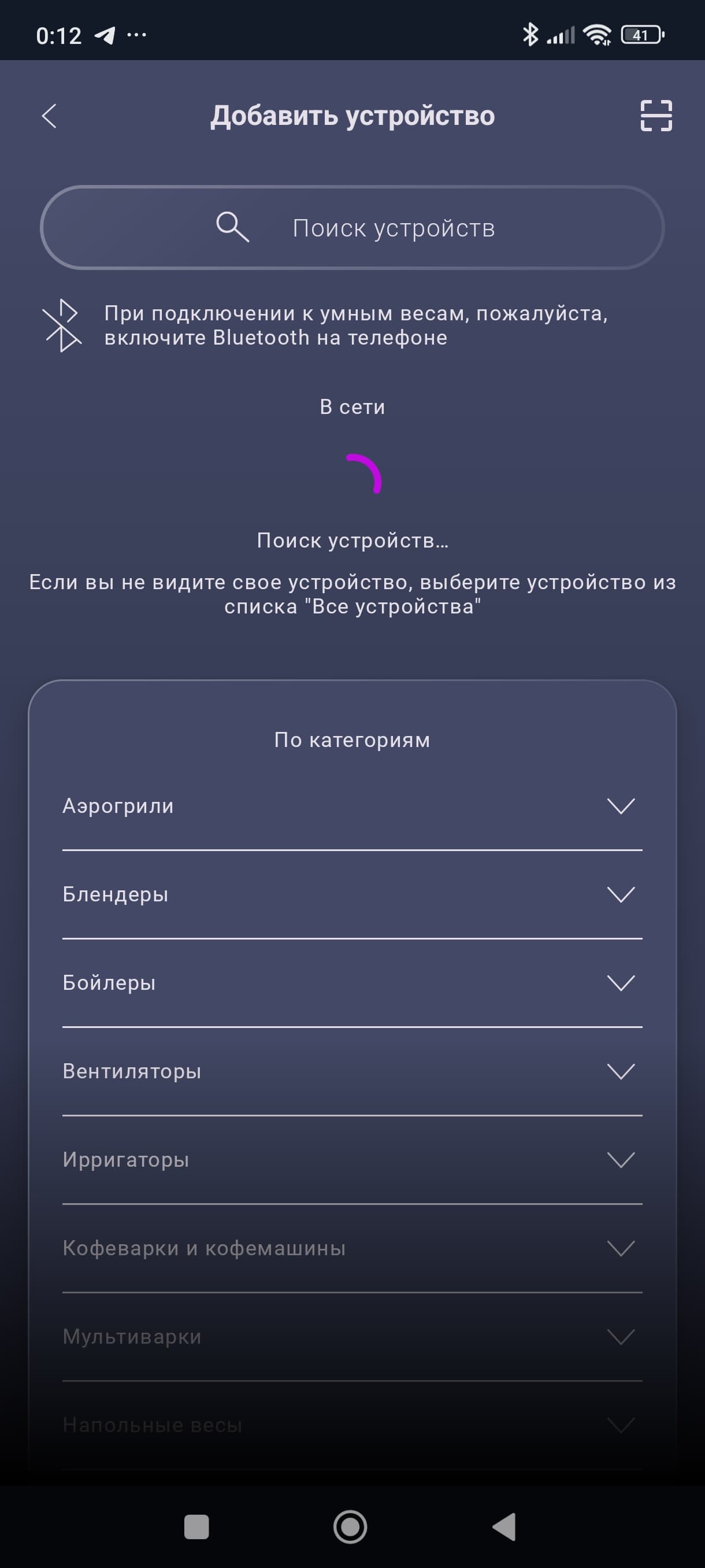Go back using the top-left arrow
The image size is (705, 1568).
coord(49,116)
